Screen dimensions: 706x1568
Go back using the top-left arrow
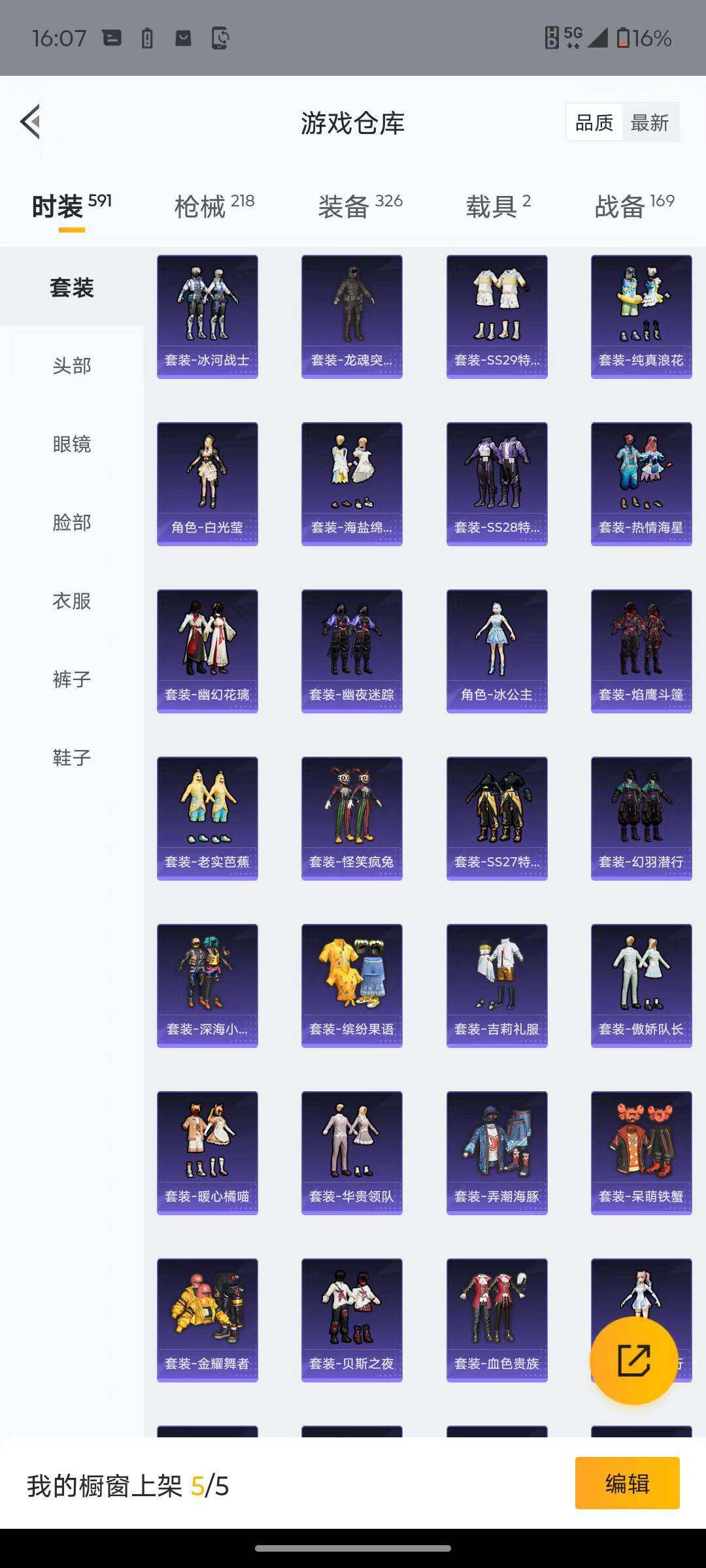[x=31, y=122]
